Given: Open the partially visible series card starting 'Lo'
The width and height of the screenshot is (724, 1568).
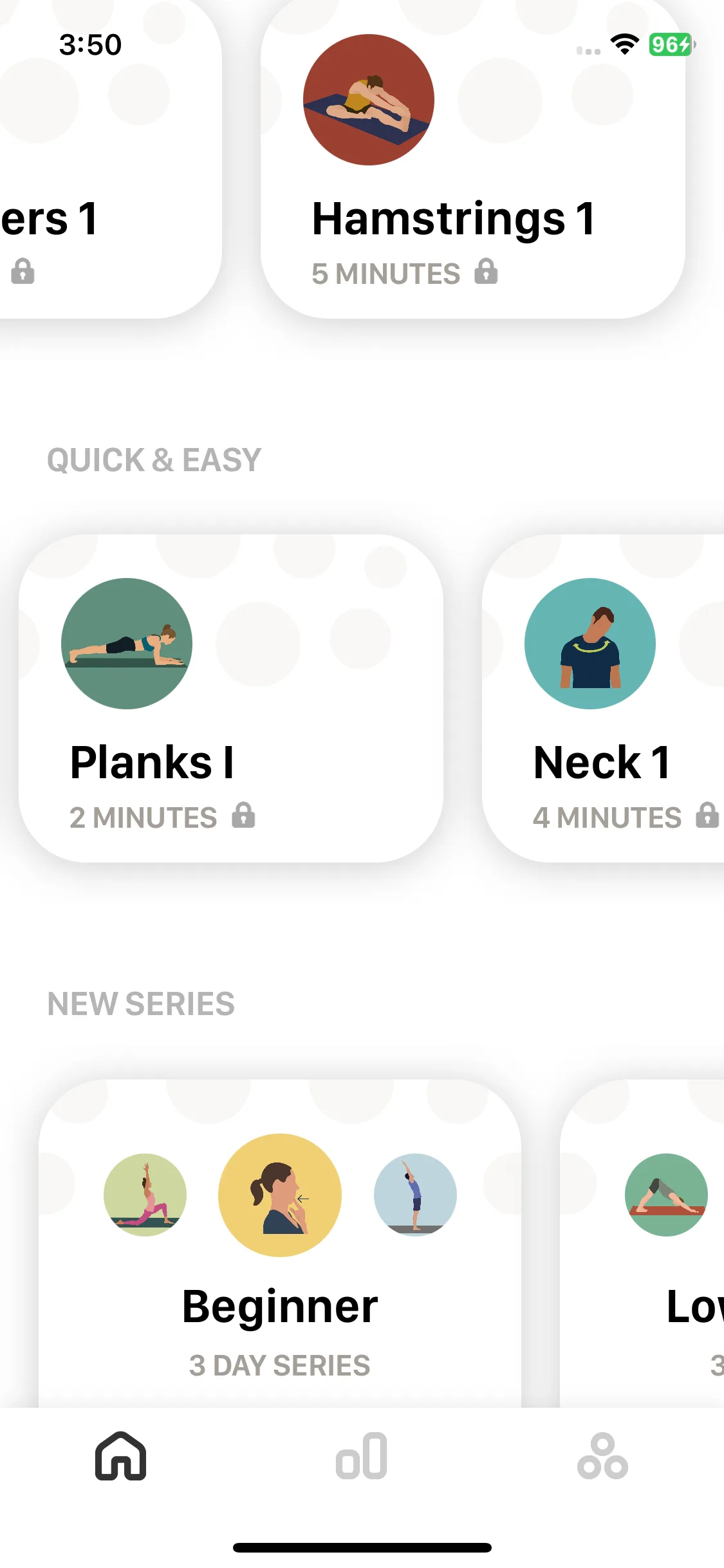Looking at the screenshot, I should click(x=642, y=1244).
